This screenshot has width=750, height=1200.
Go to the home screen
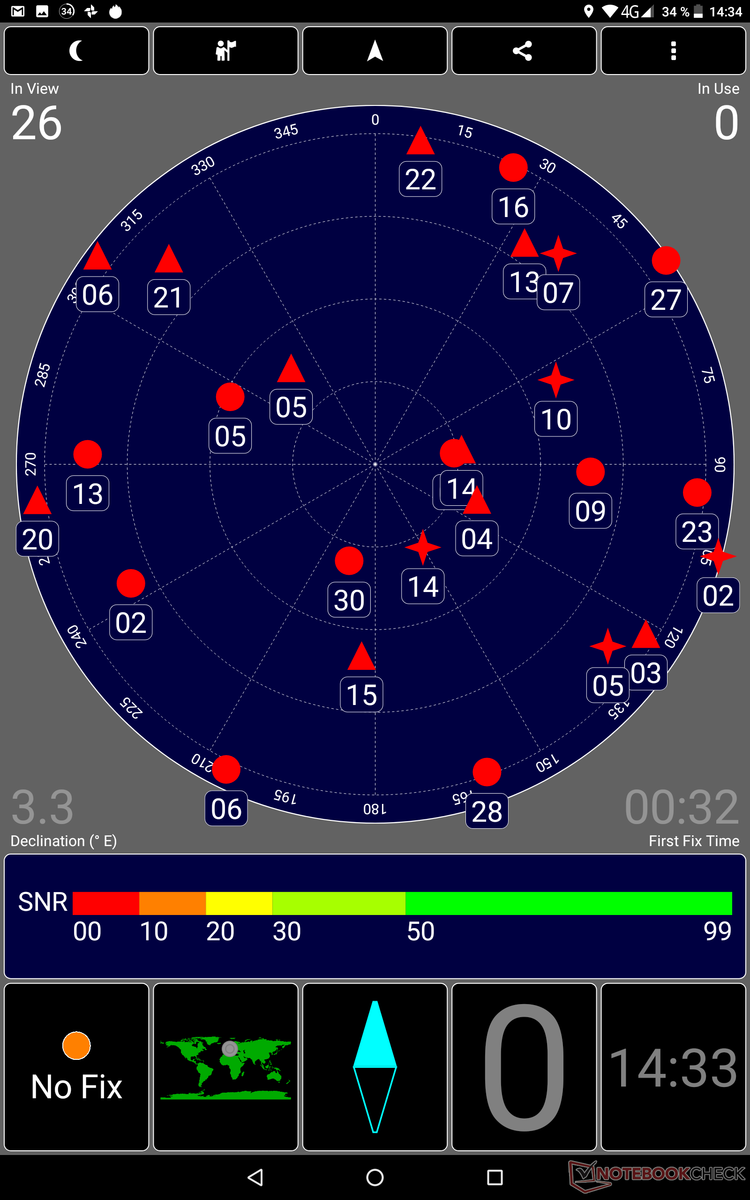point(375,1177)
